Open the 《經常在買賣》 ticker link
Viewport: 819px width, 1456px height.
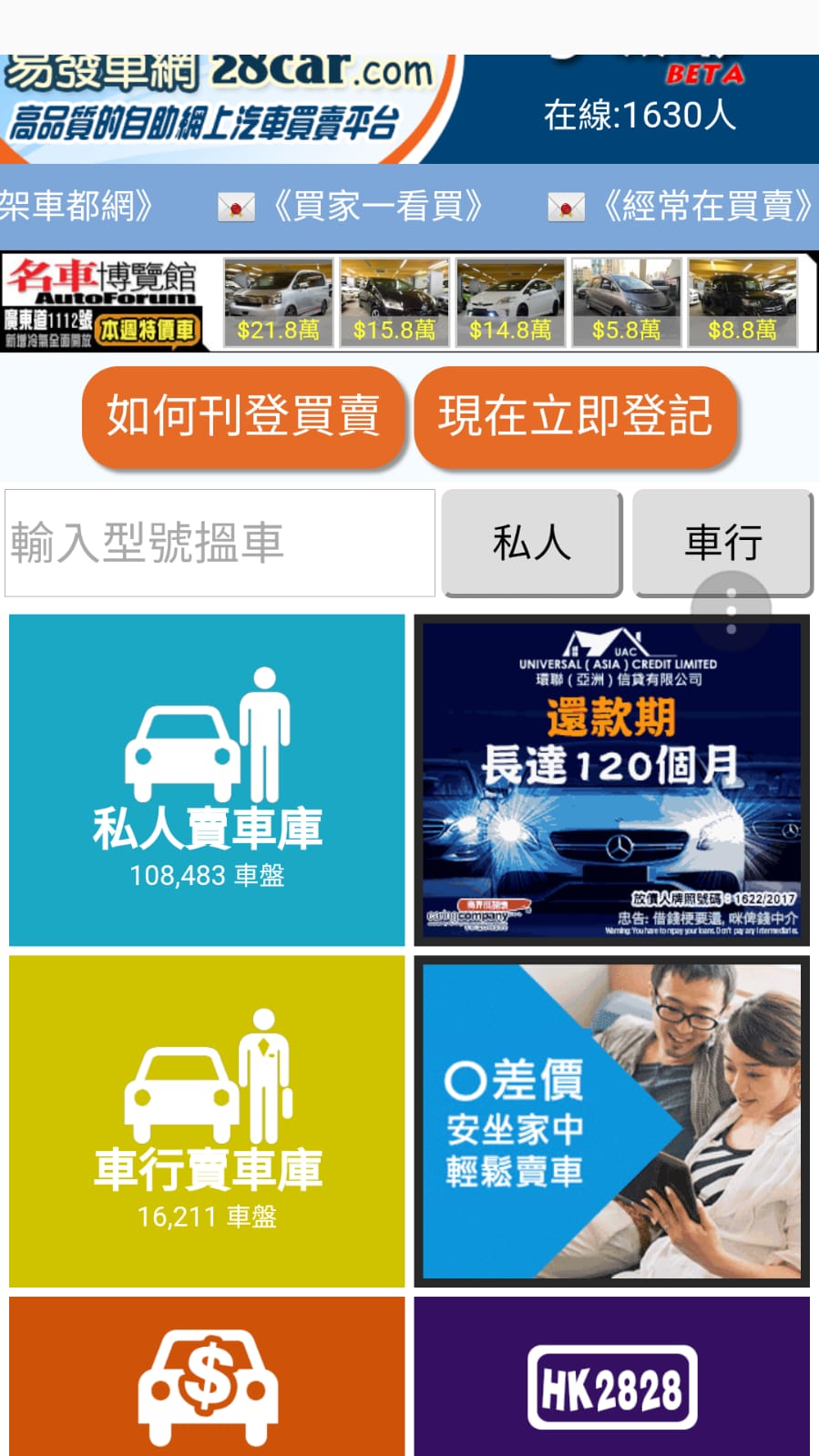point(706,207)
